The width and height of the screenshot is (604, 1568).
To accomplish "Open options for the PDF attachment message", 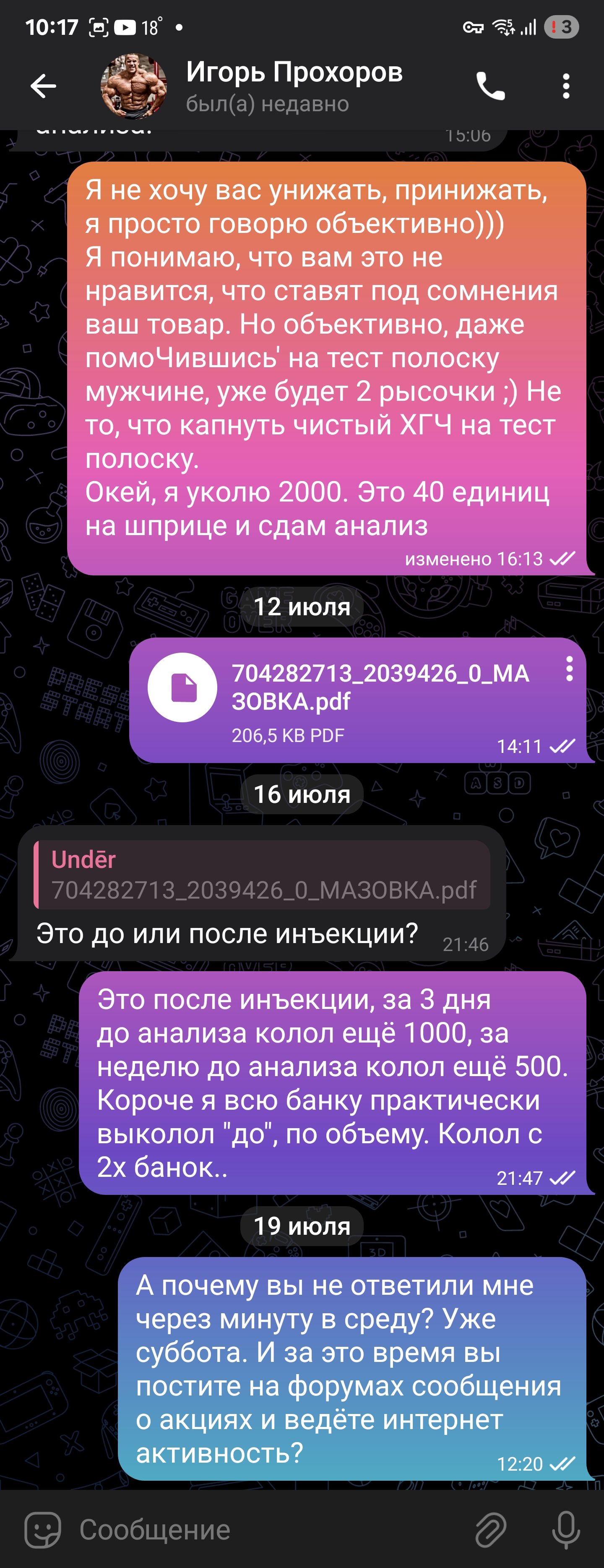I will (569, 669).
